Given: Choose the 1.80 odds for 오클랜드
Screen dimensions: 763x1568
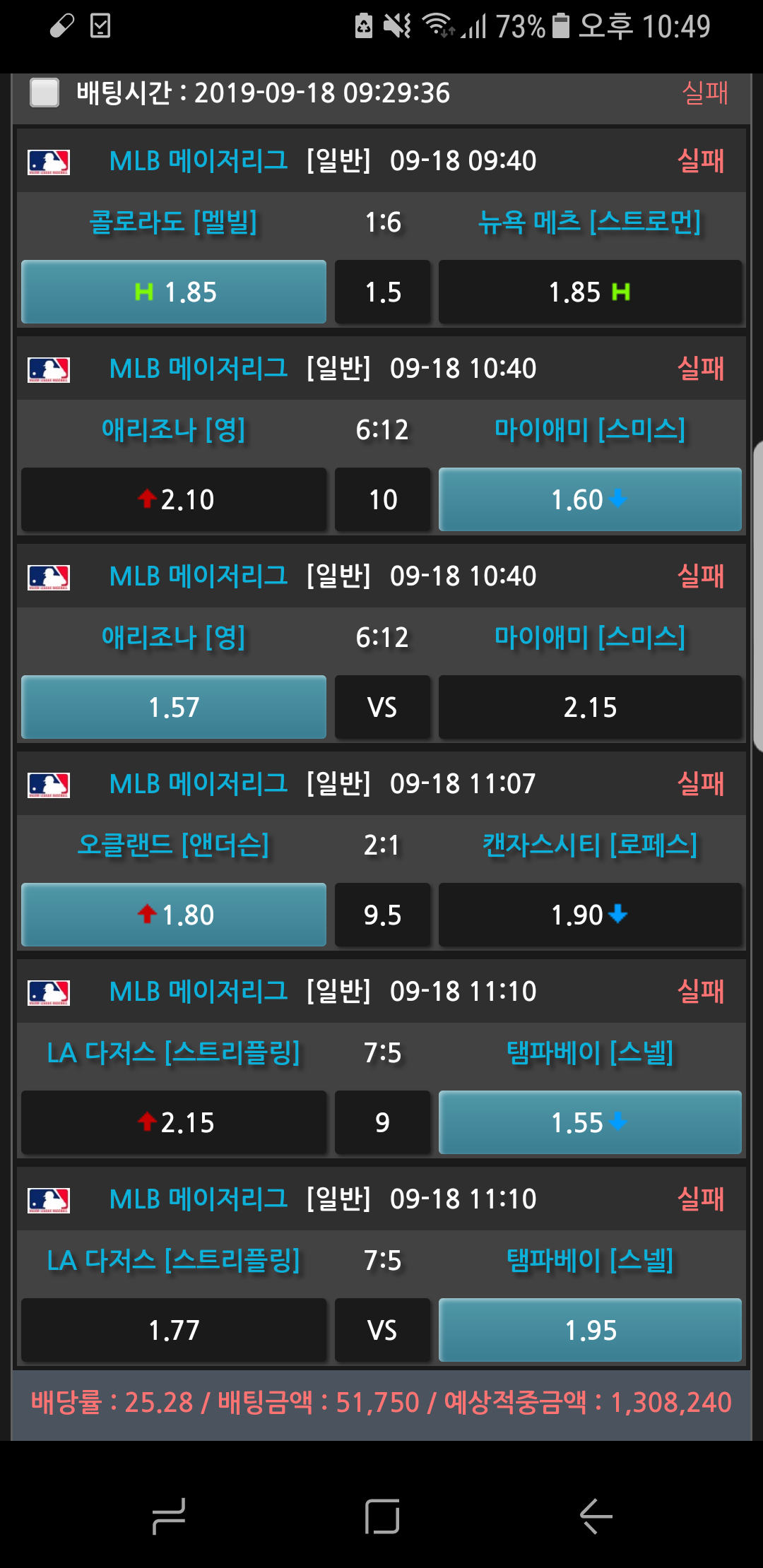Looking at the screenshot, I should pos(174,915).
